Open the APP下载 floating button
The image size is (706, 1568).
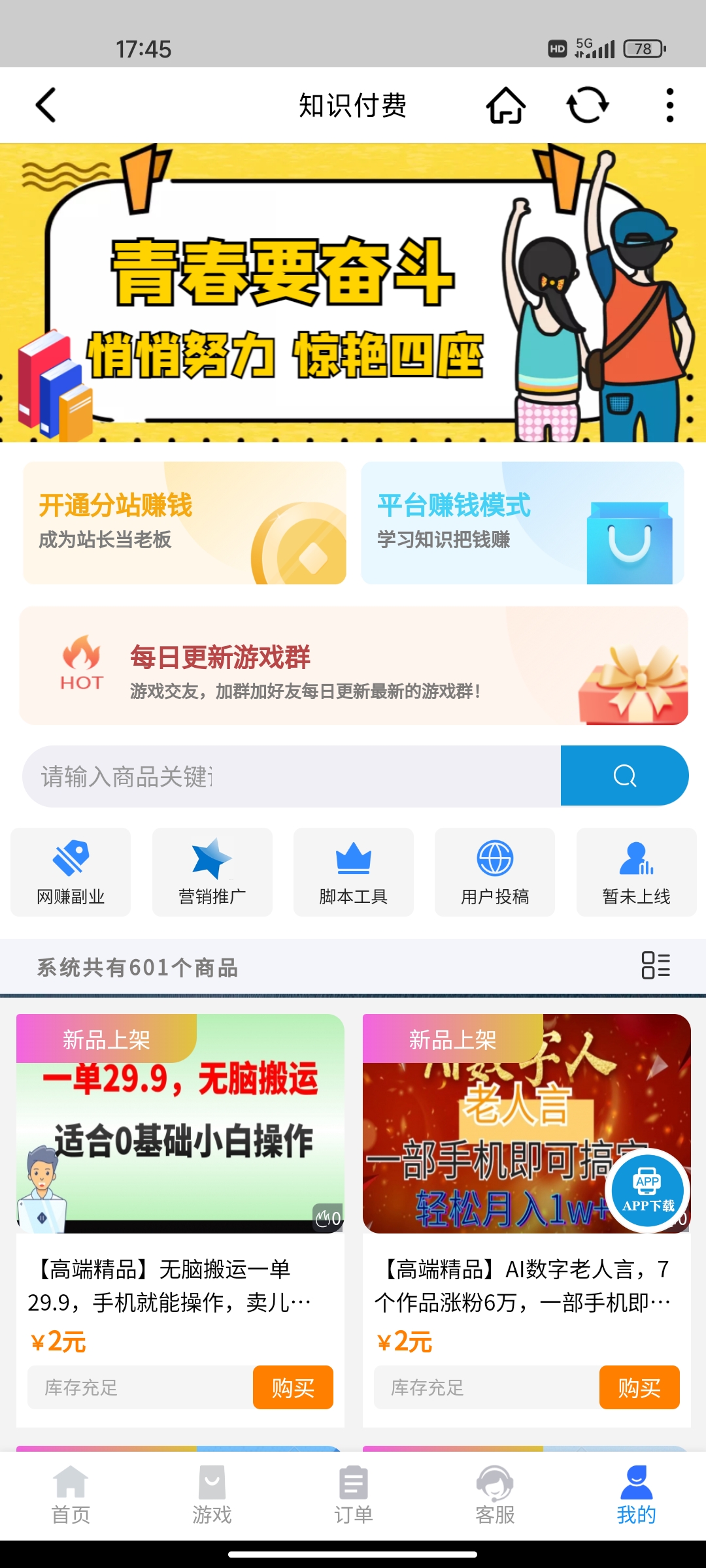[647, 1190]
